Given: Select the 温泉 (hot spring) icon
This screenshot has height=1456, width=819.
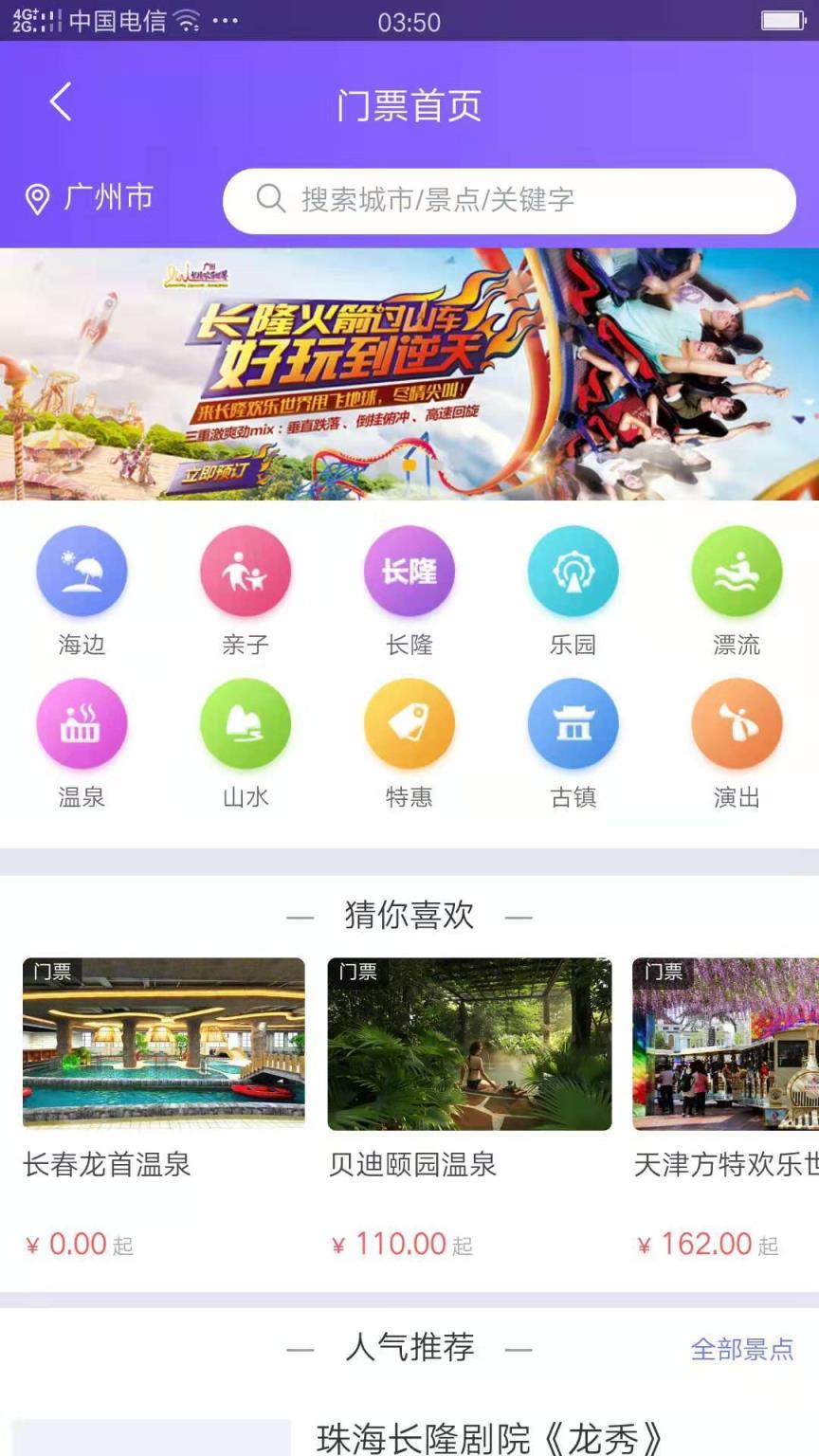Looking at the screenshot, I should pyautogui.click(x=82, y=722).
